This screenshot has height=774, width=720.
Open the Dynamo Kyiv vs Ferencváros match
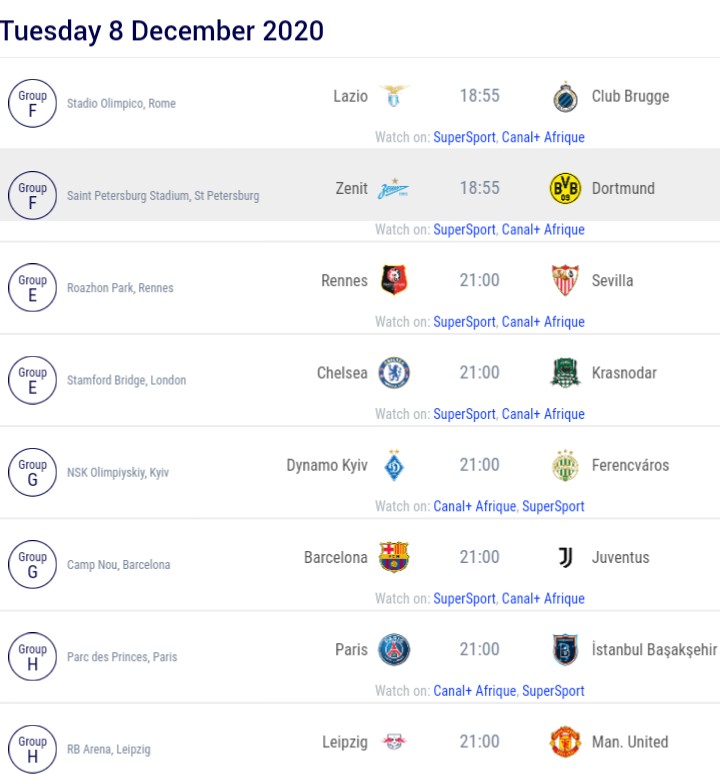click(x=479, y=465)
